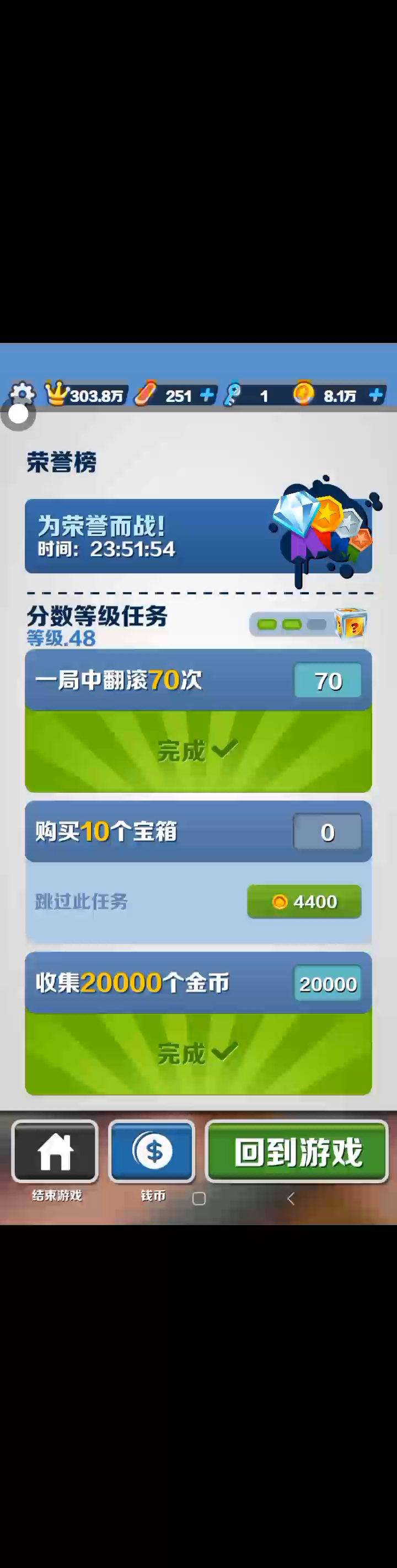Open the 为荣誉而战 honor banner

click(x=198, y=536)
